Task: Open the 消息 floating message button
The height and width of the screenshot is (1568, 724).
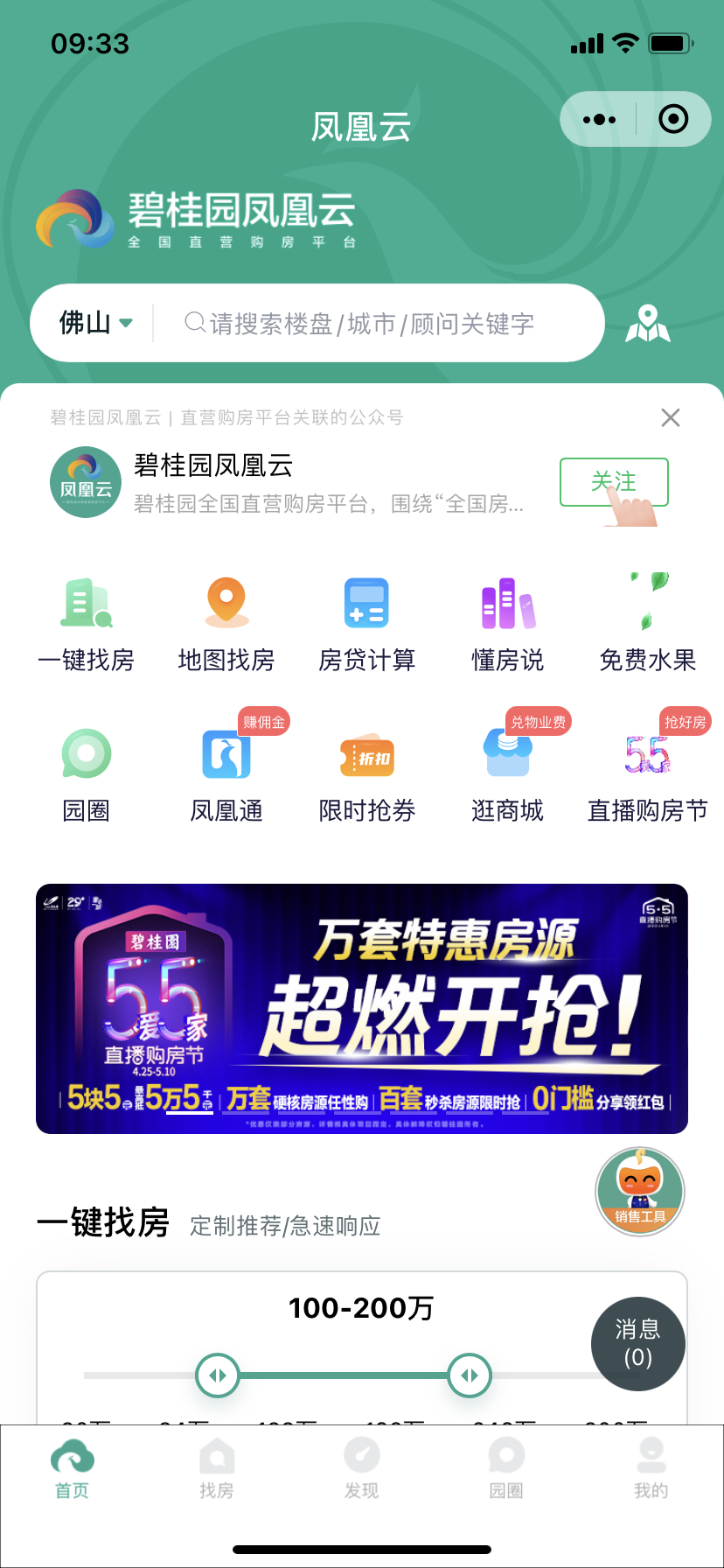Action: tap(637, 1343)
